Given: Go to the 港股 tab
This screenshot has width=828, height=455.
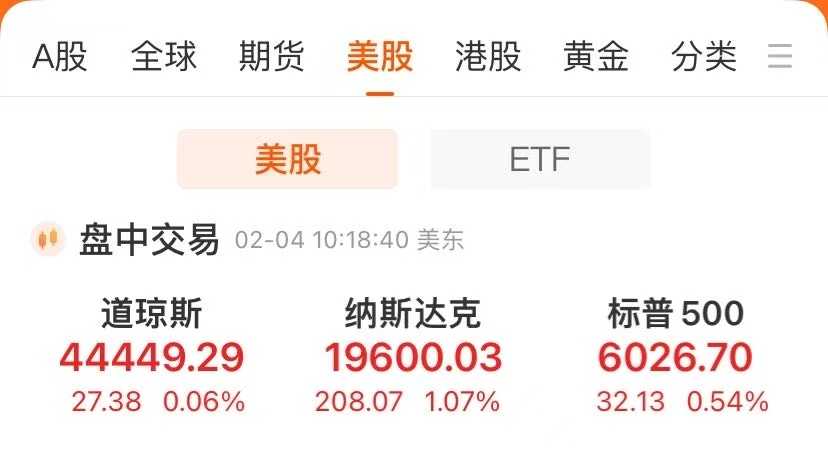Looking at the screenshot, I should click(x=488, y=56).
